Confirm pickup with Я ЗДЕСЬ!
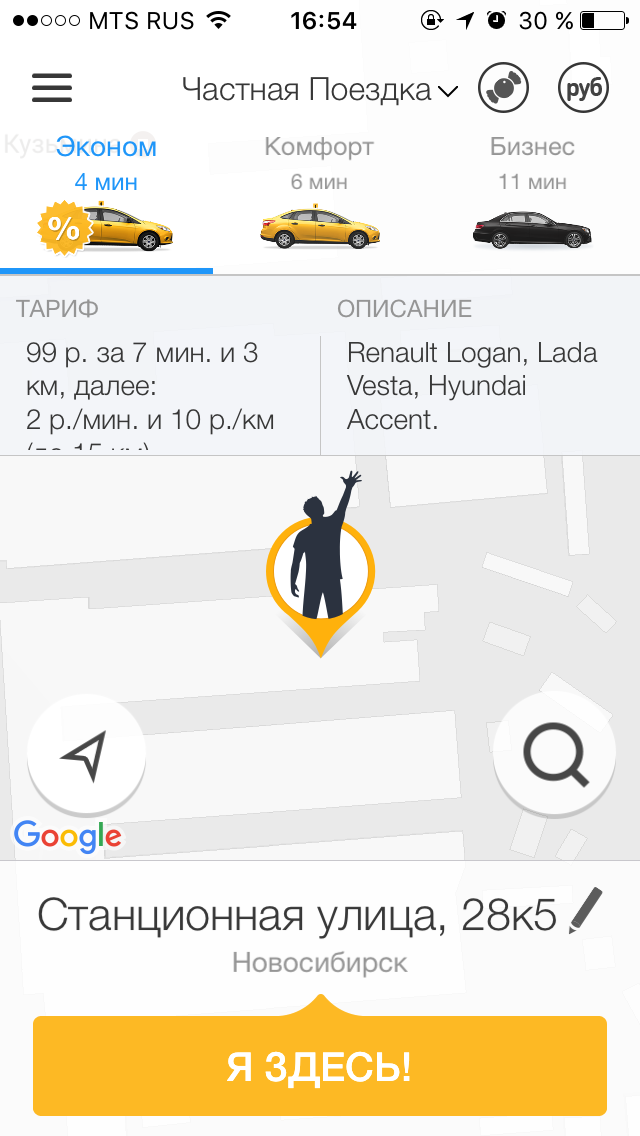 tap(320, 1066)
